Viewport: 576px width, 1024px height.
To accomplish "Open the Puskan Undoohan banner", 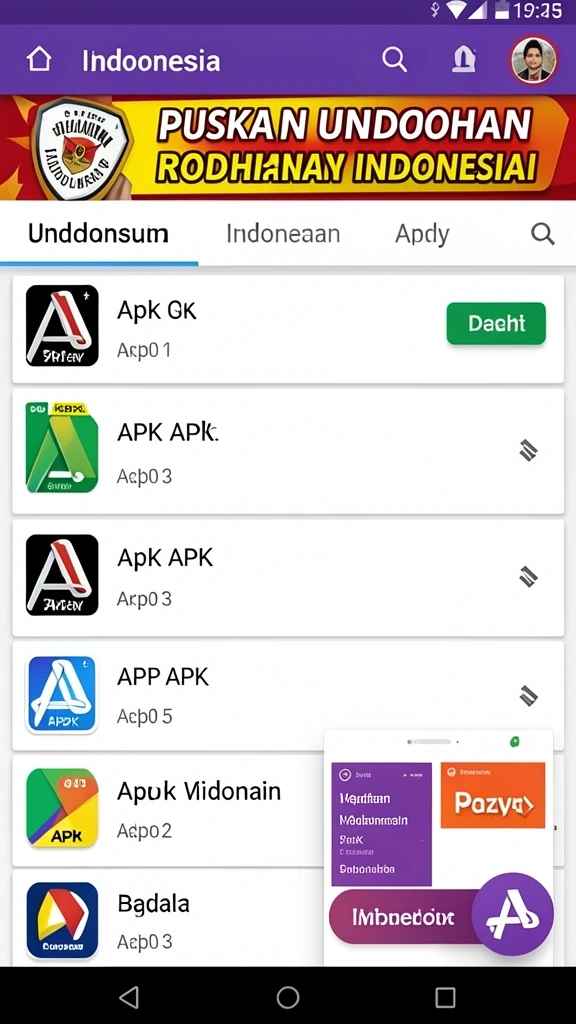I will pyautogui.click(x=288, y=148).
